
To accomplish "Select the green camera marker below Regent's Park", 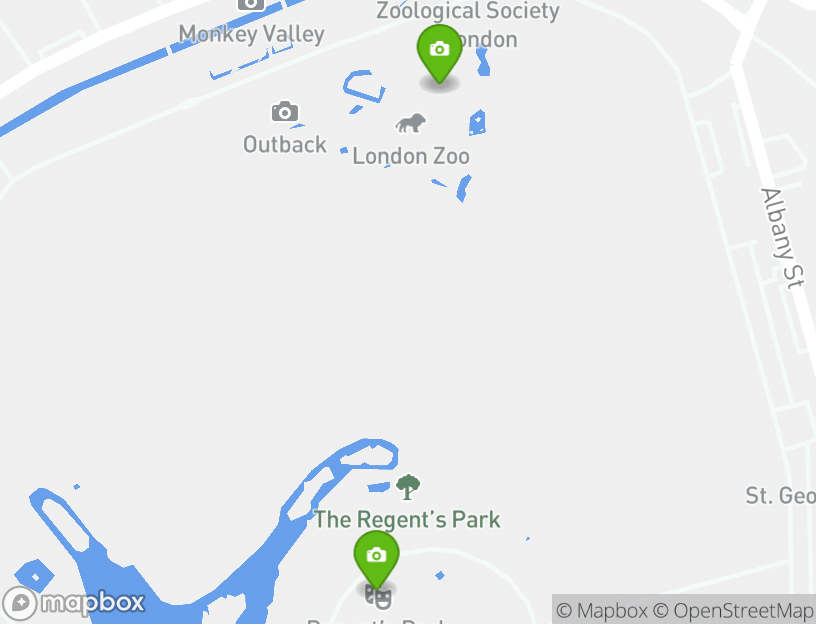I will [x=376, y=558].
